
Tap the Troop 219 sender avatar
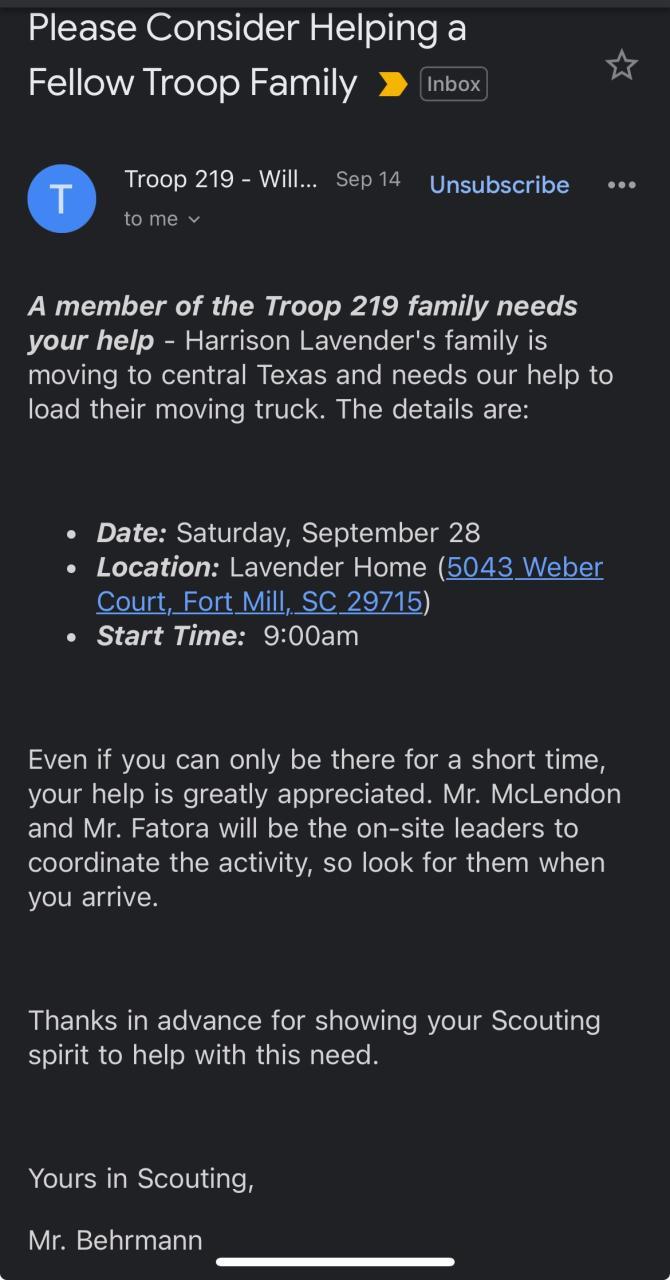click(x=62, y=198)
